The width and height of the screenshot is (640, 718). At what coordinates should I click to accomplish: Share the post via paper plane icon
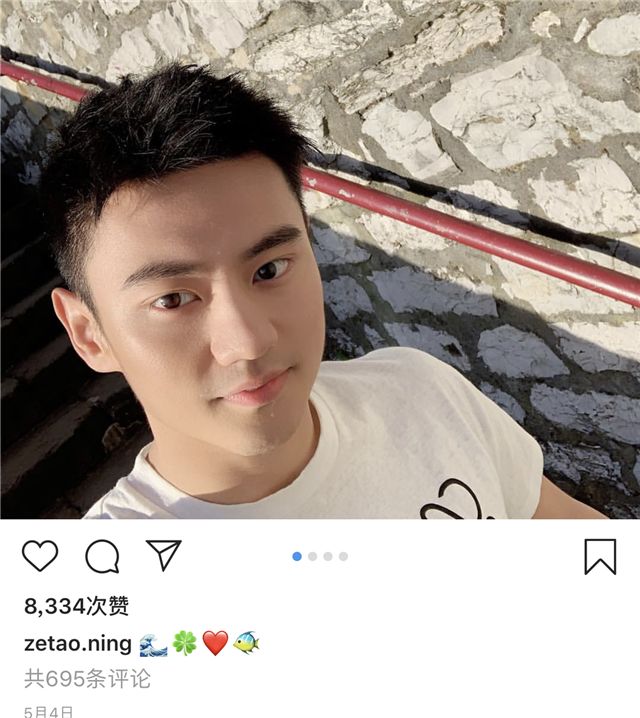coord(163,555)
